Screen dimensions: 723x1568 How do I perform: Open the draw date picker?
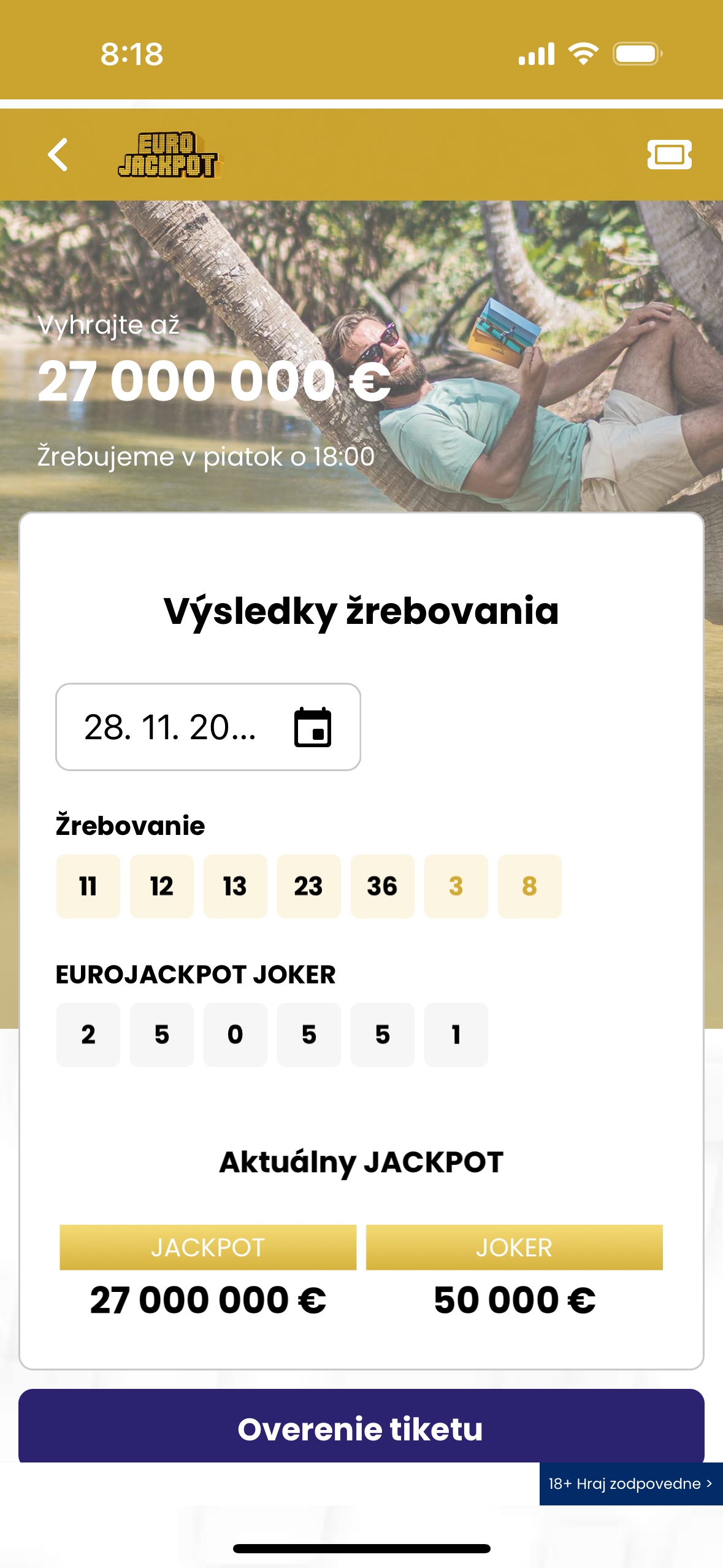tap(208, 727)
